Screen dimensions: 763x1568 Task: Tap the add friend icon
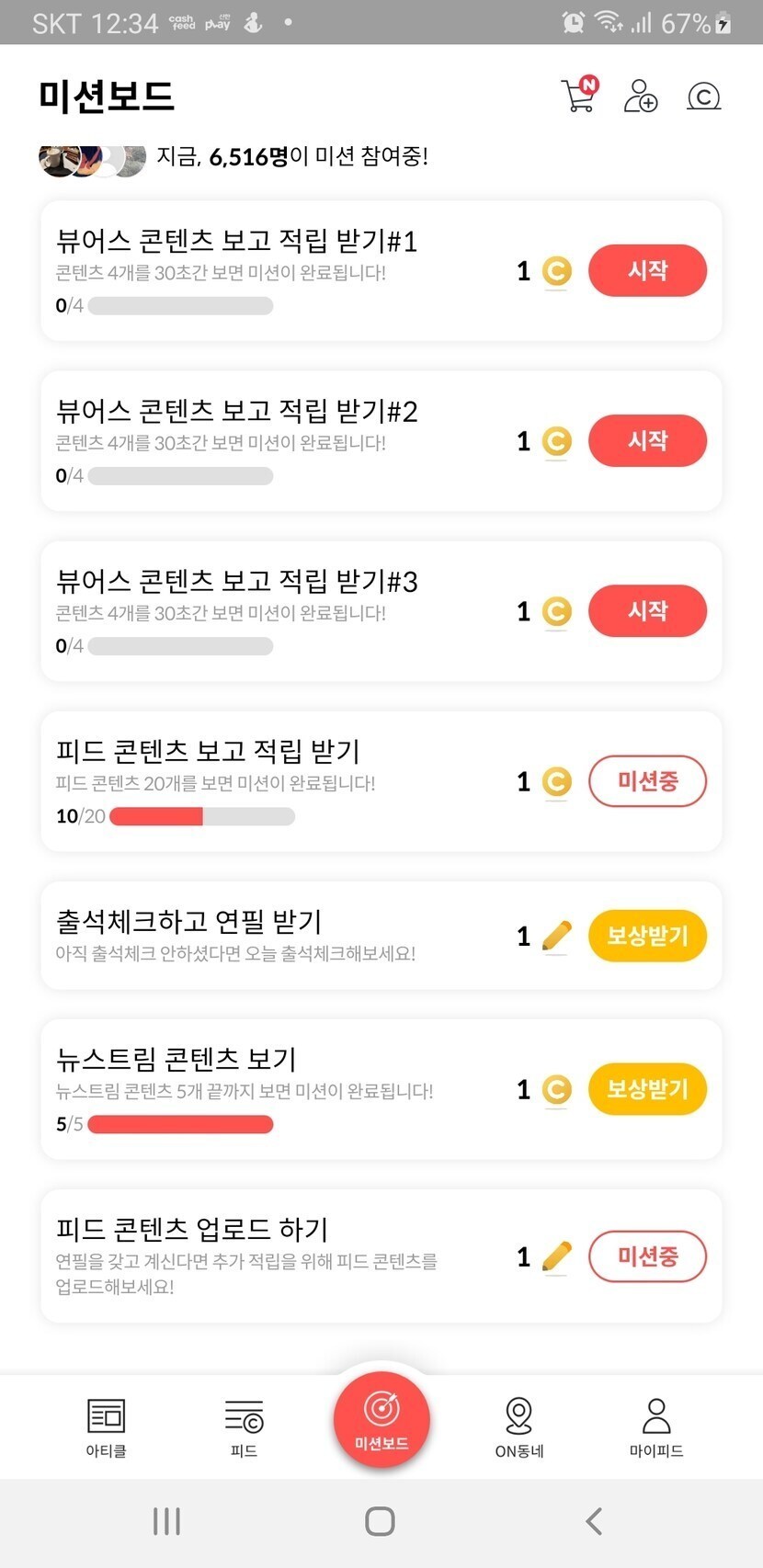tap(640, 96)
